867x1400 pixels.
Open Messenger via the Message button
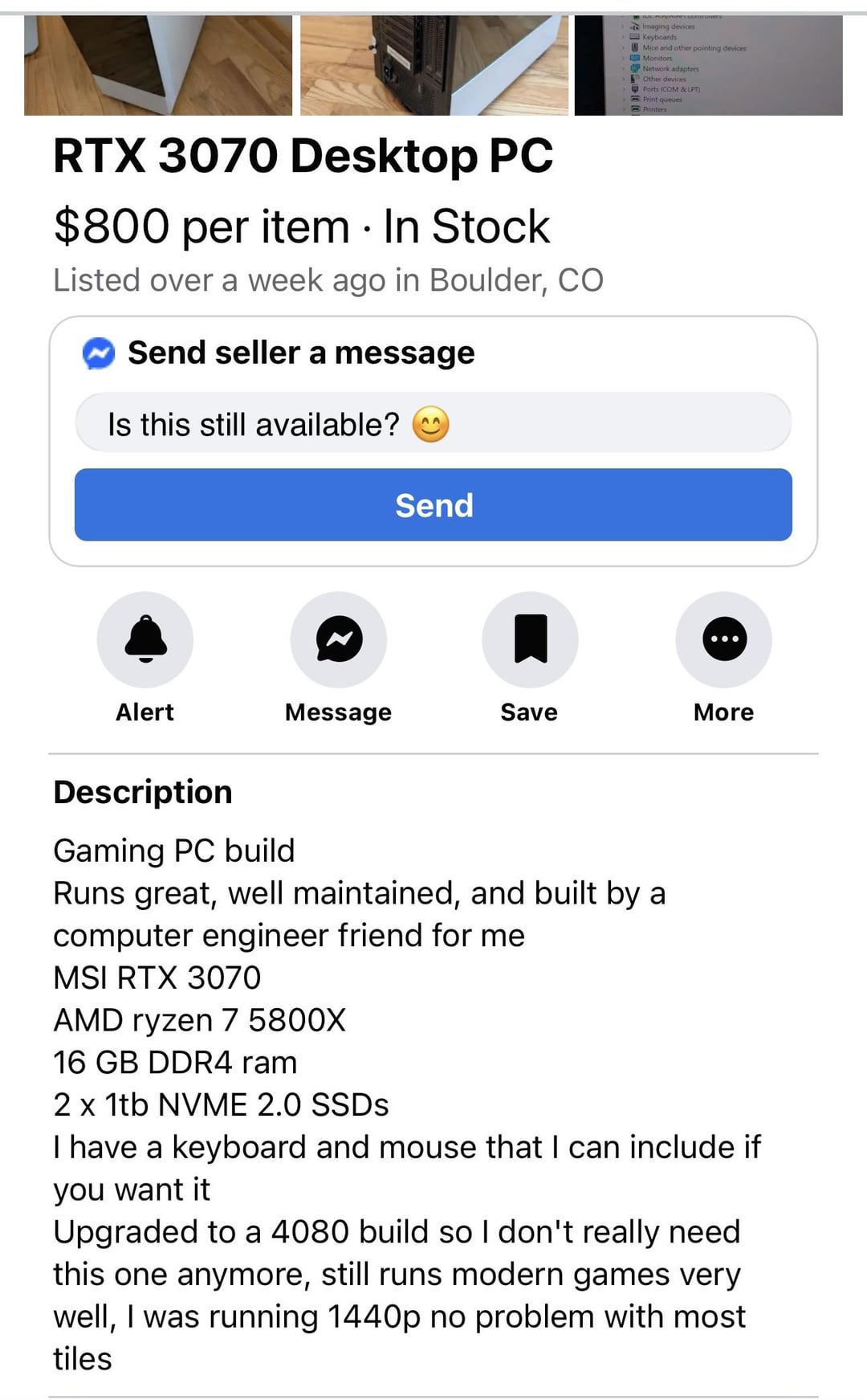(339, 639)
